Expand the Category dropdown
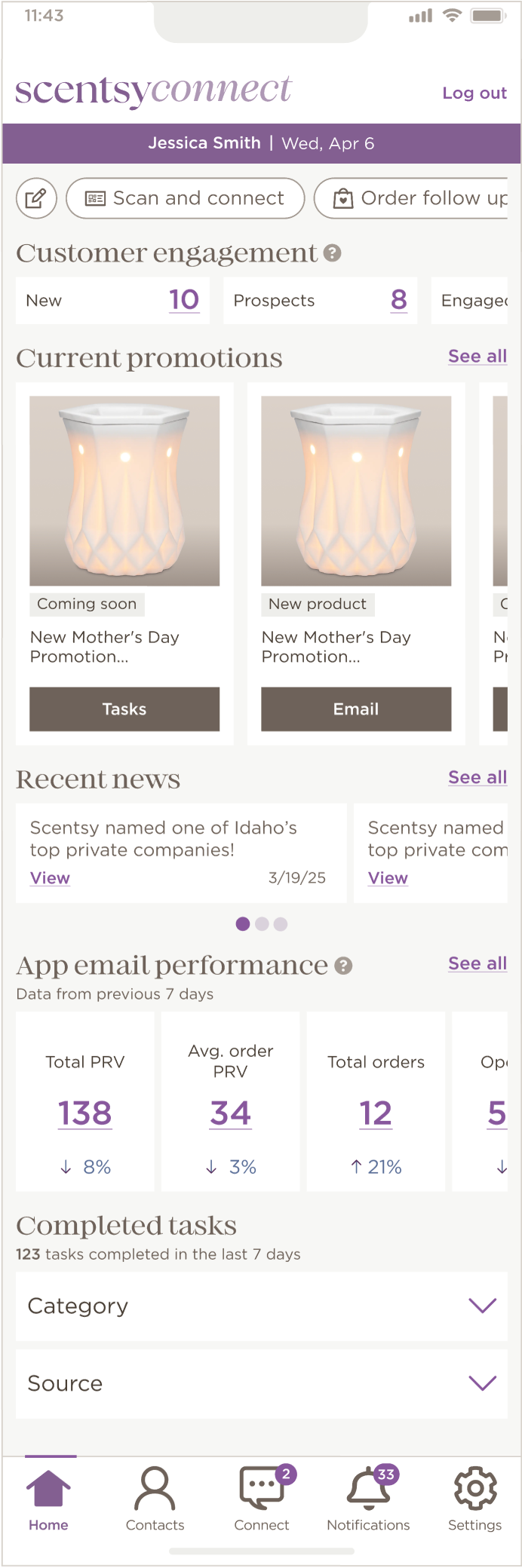This screenshot has width=522, height=1568. click(x=261, y=1306)
